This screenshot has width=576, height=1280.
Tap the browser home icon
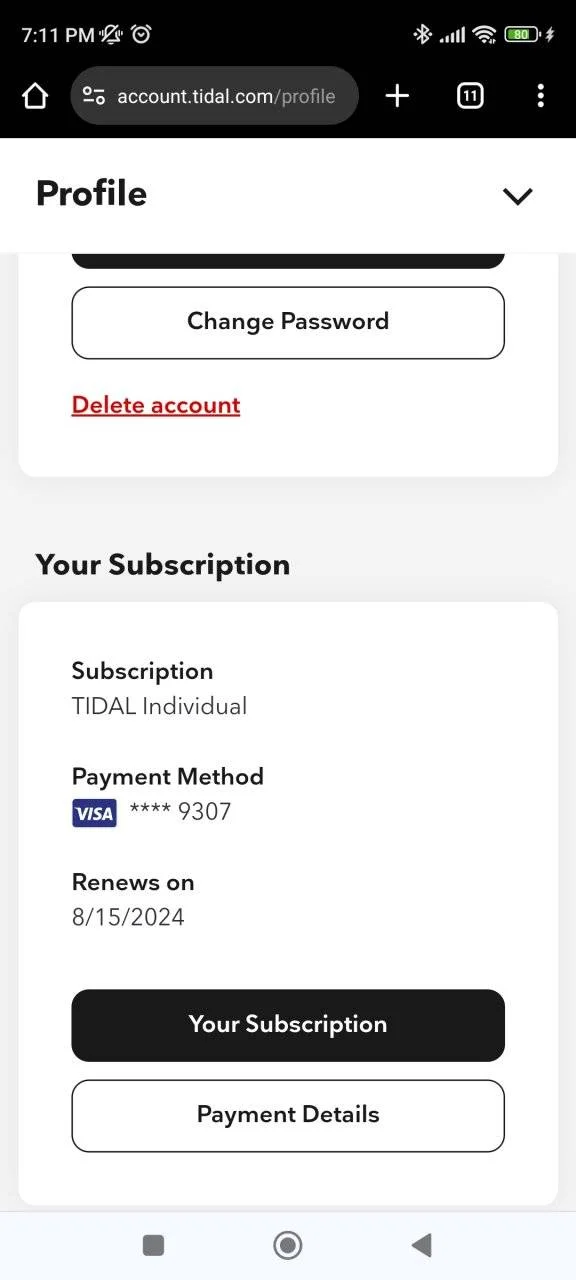[x=35, y=96]
